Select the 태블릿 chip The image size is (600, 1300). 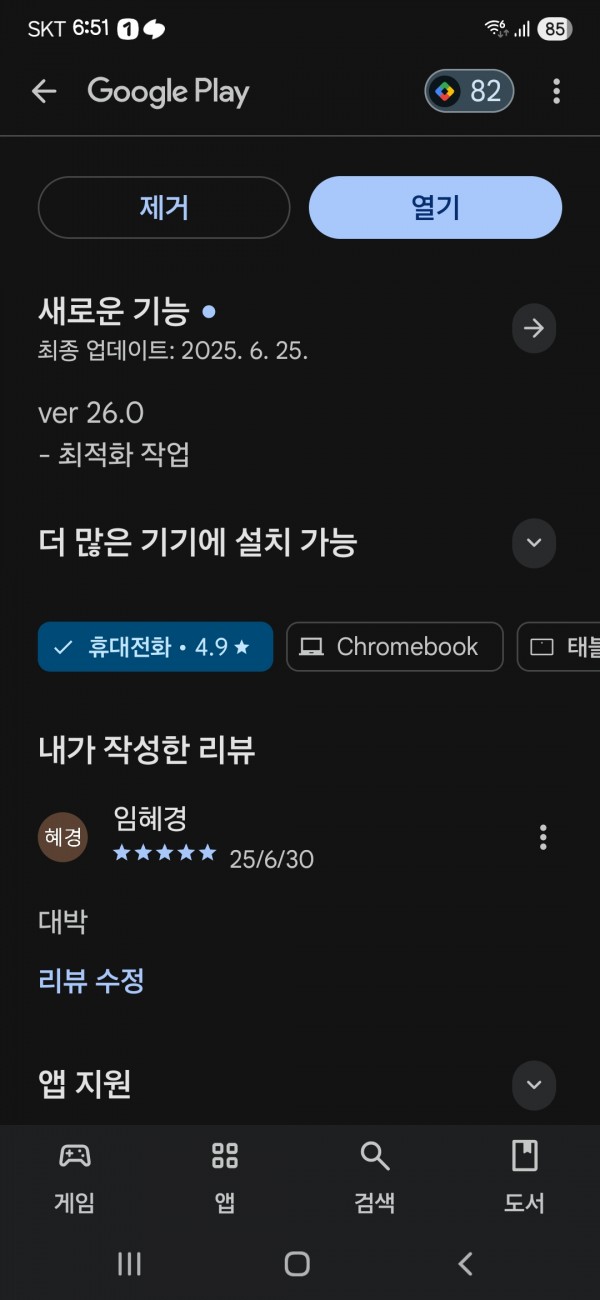pos(558,646)
